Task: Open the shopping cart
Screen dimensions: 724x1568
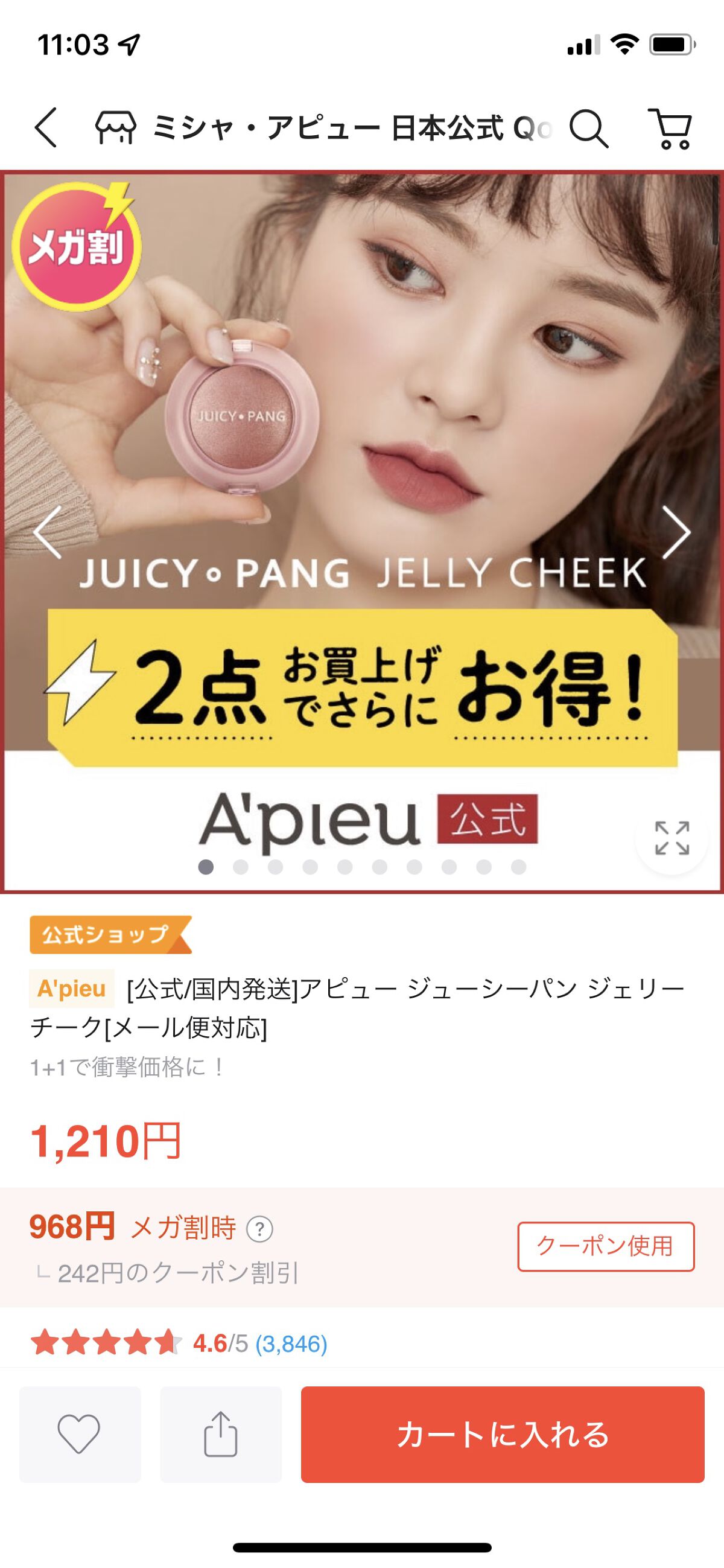Action: coord(670,129)
